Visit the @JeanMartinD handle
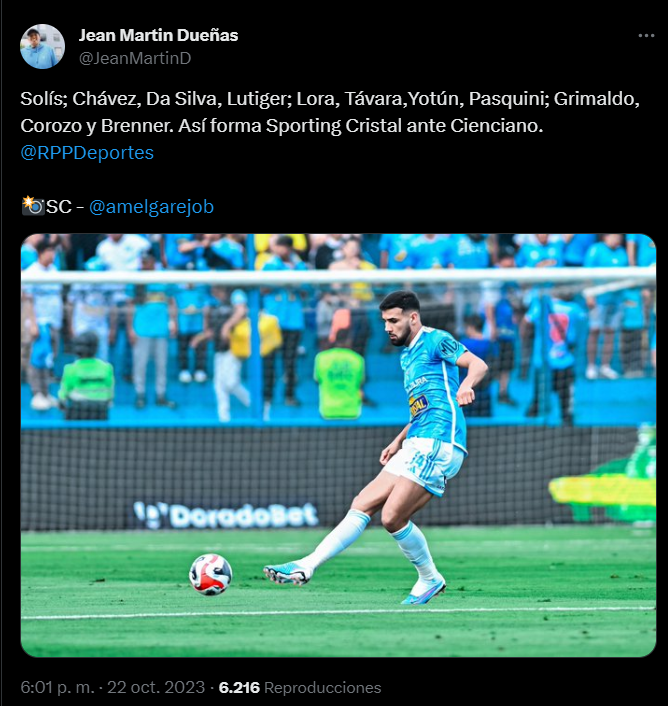 tap(134, 58)
